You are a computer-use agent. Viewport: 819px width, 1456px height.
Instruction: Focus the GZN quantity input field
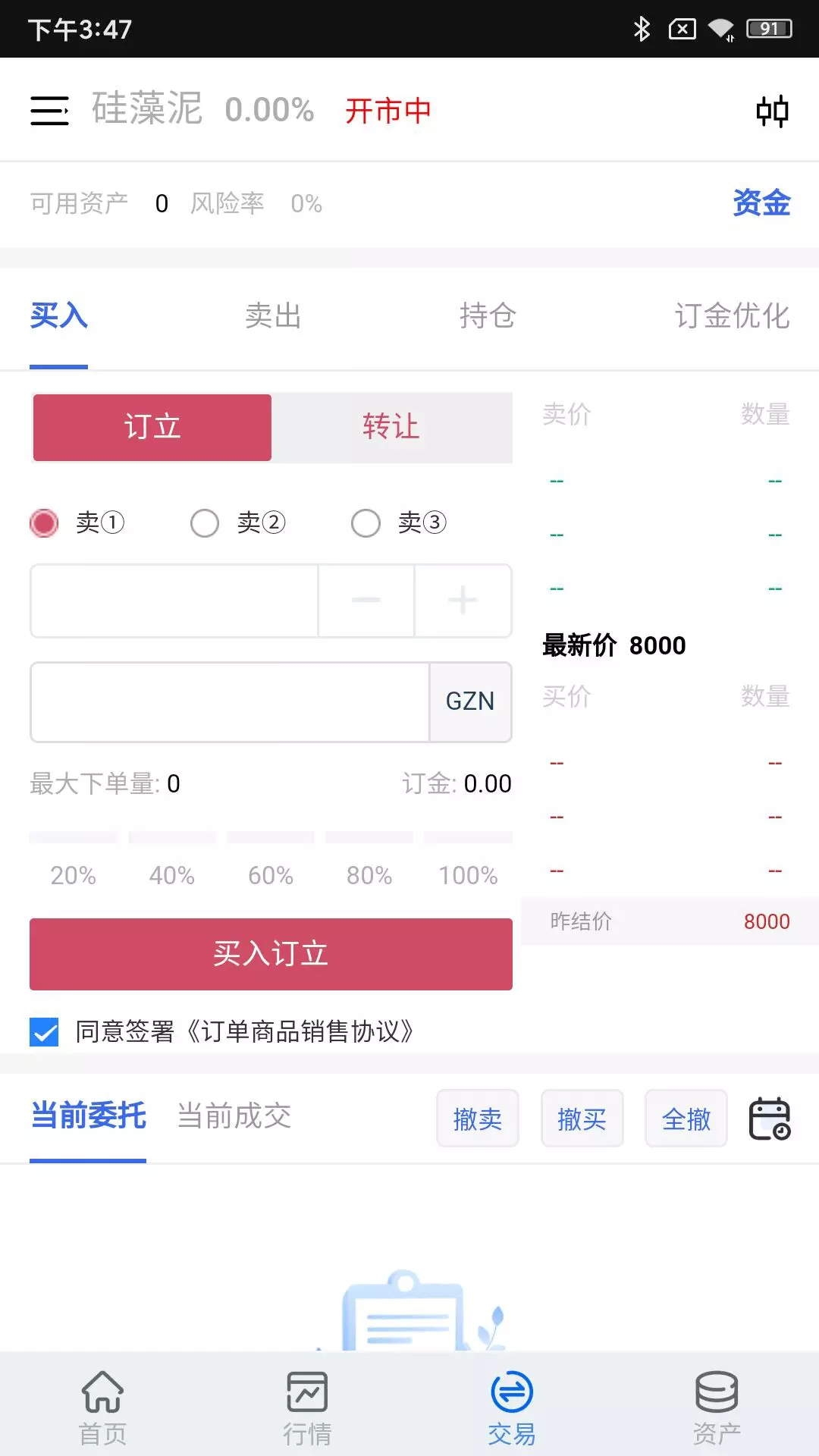(x=231, y=701)
